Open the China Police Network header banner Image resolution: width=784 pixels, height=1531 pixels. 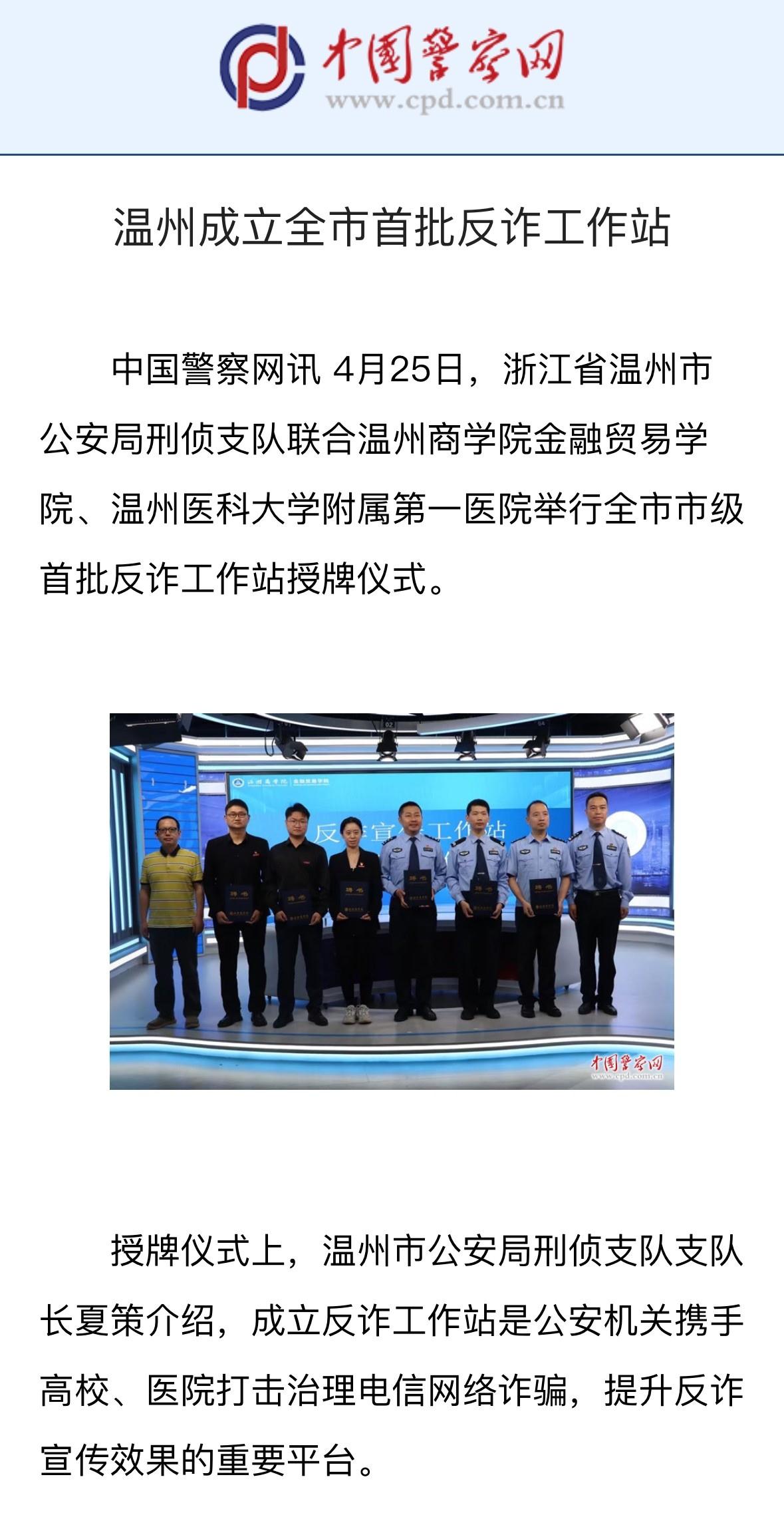(392, 70)
